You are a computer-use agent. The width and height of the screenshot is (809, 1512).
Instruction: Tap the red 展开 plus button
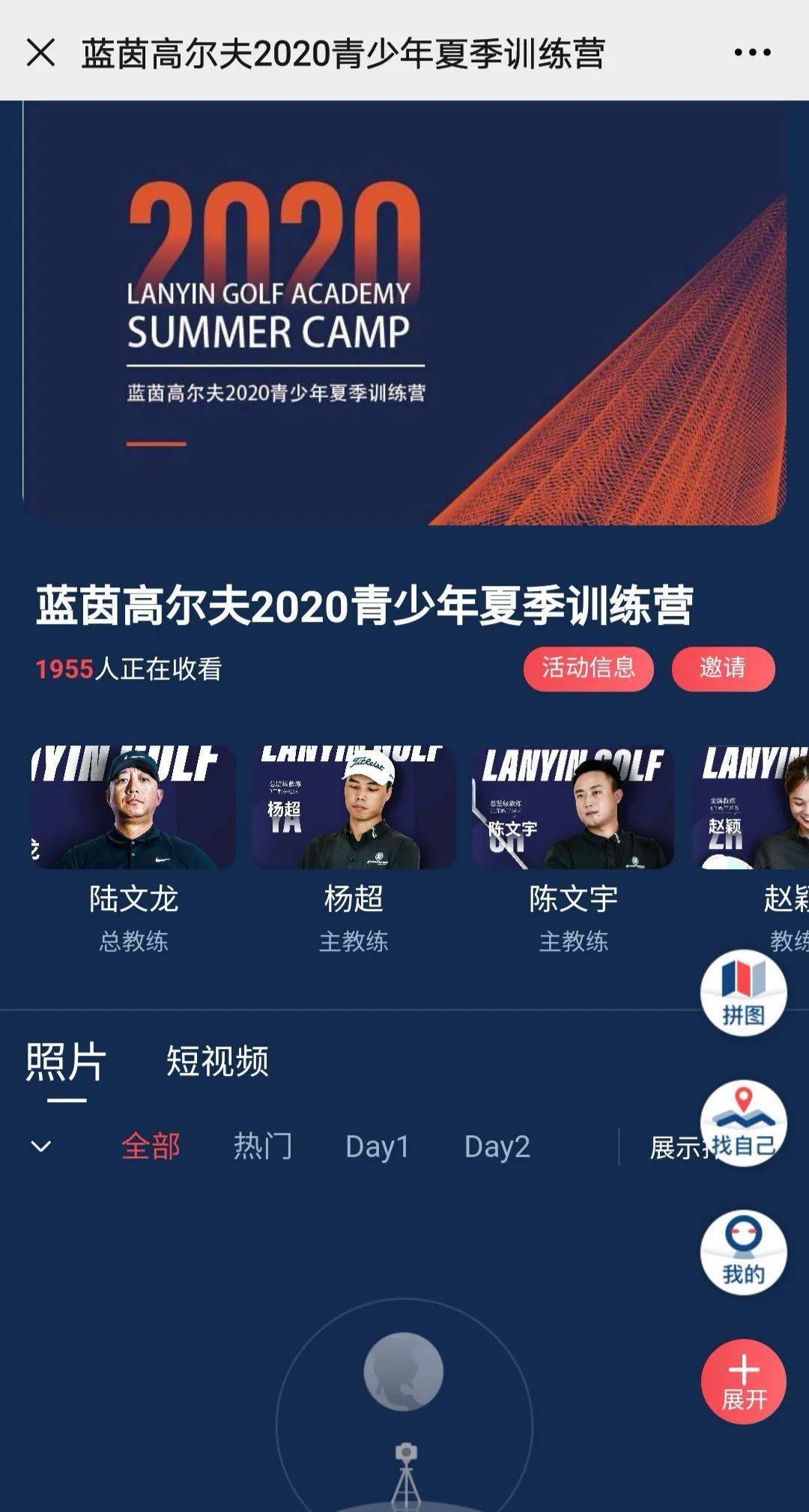point(743,1382)
